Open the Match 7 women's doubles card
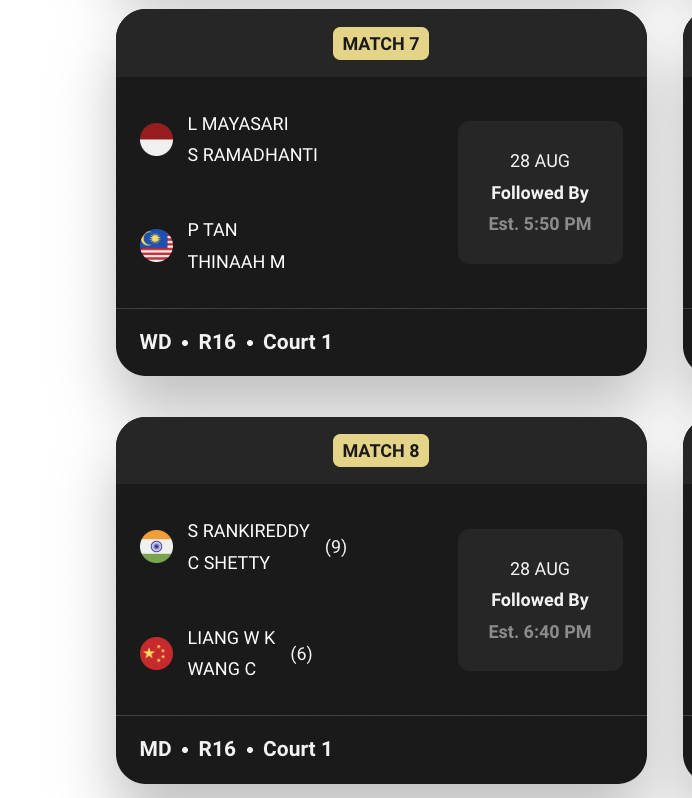Screen dimensions: 692x798 (381, 193)
